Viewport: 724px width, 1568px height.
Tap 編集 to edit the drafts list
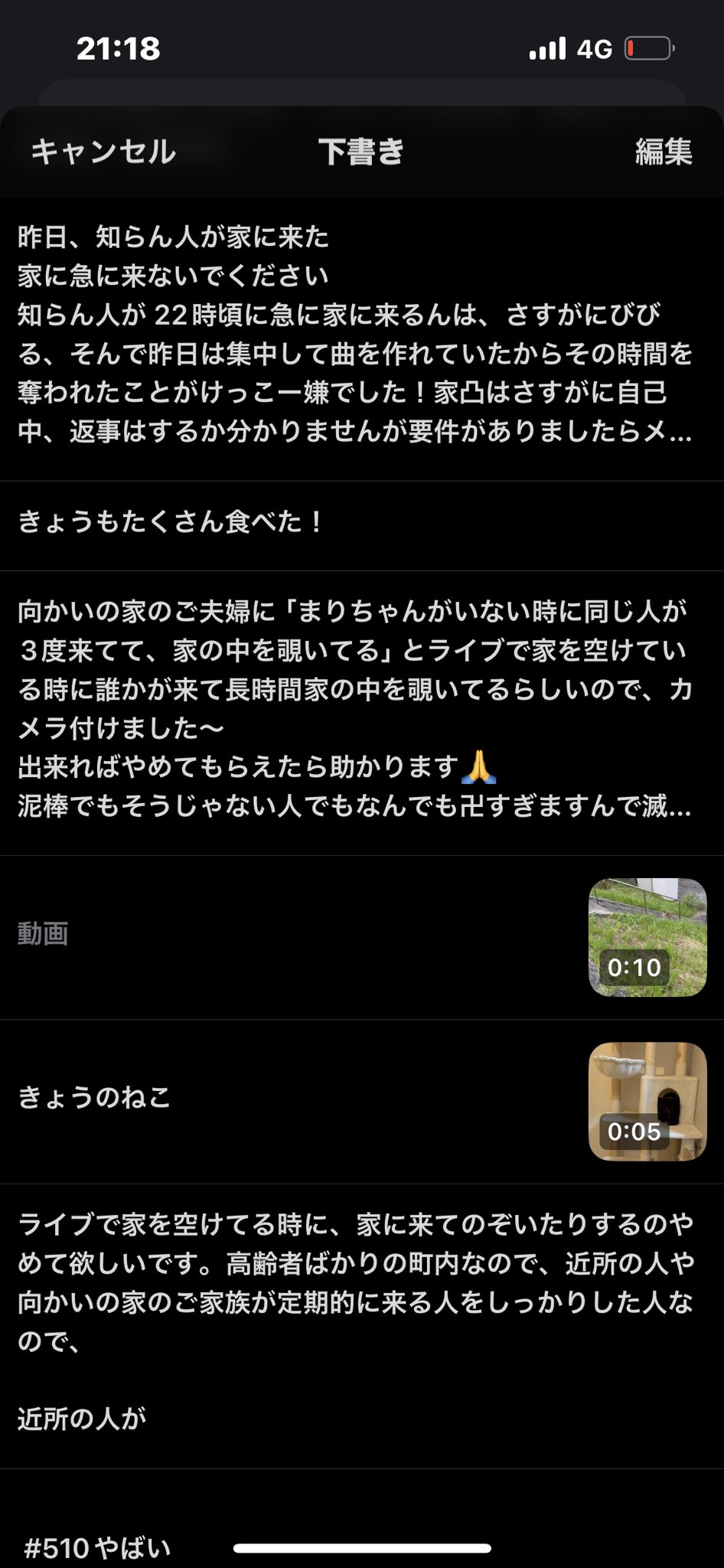tap(664, 152)
